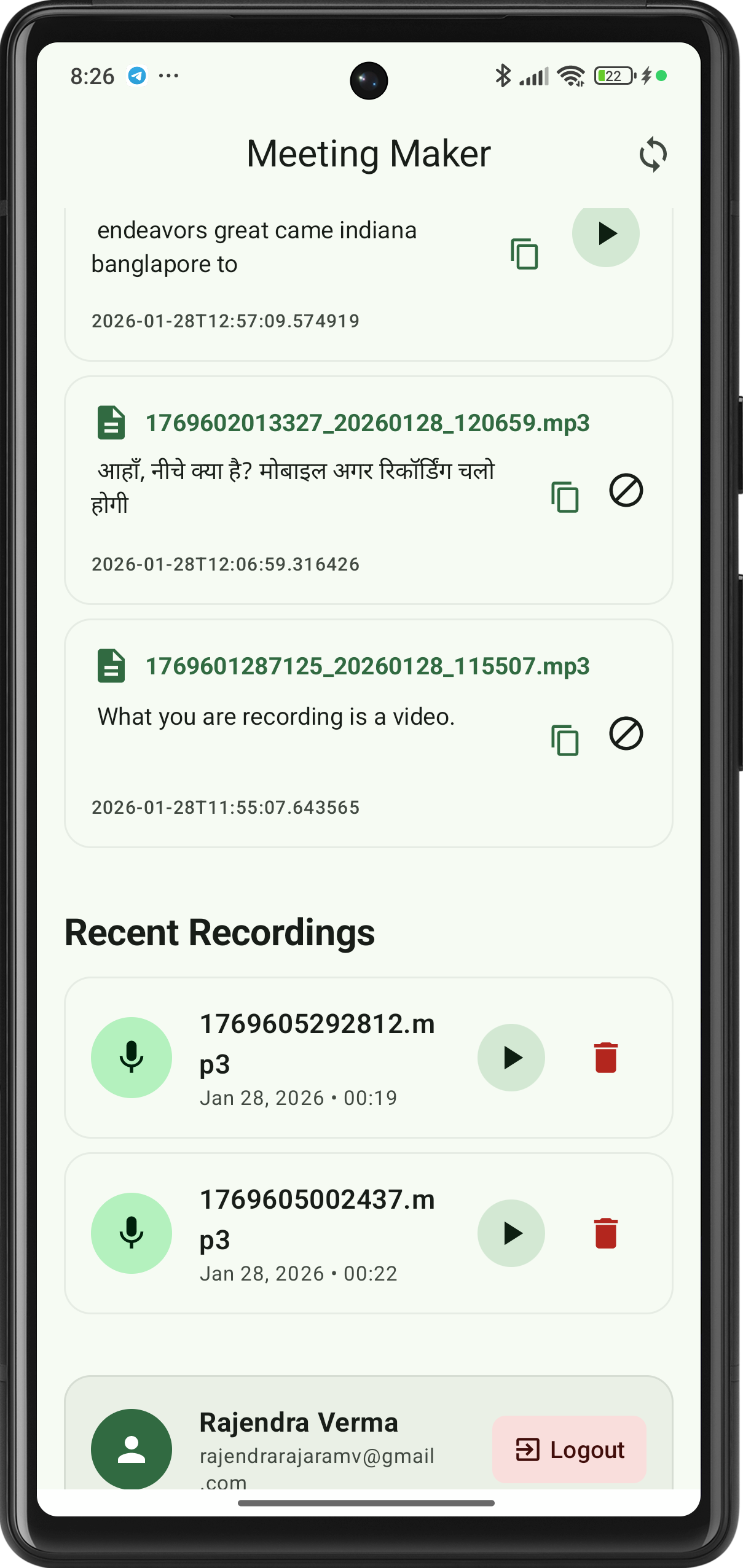Tap the blocked icon on the 115507.mp3 card

626,733
